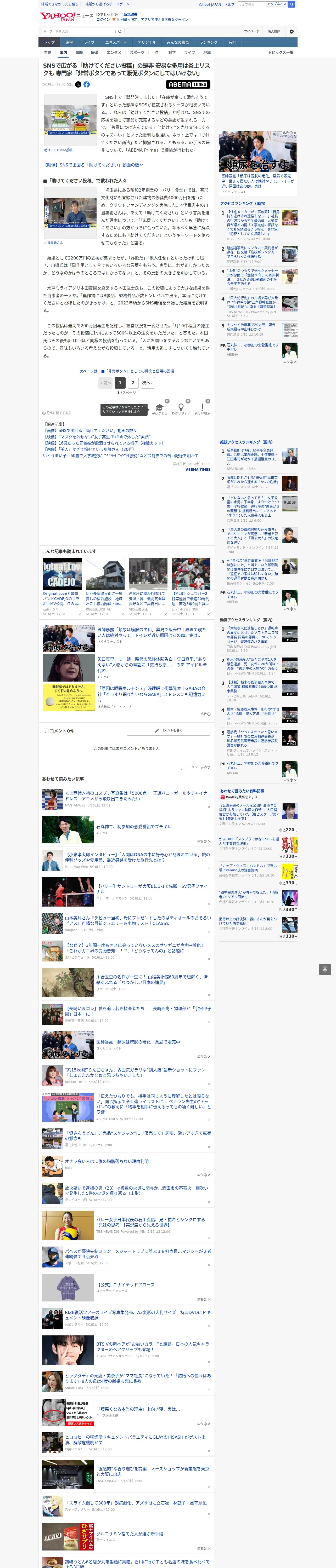
Task: Tap コメントを書く to write a comment
Action: pyautogui.click(x=169, y=730)
